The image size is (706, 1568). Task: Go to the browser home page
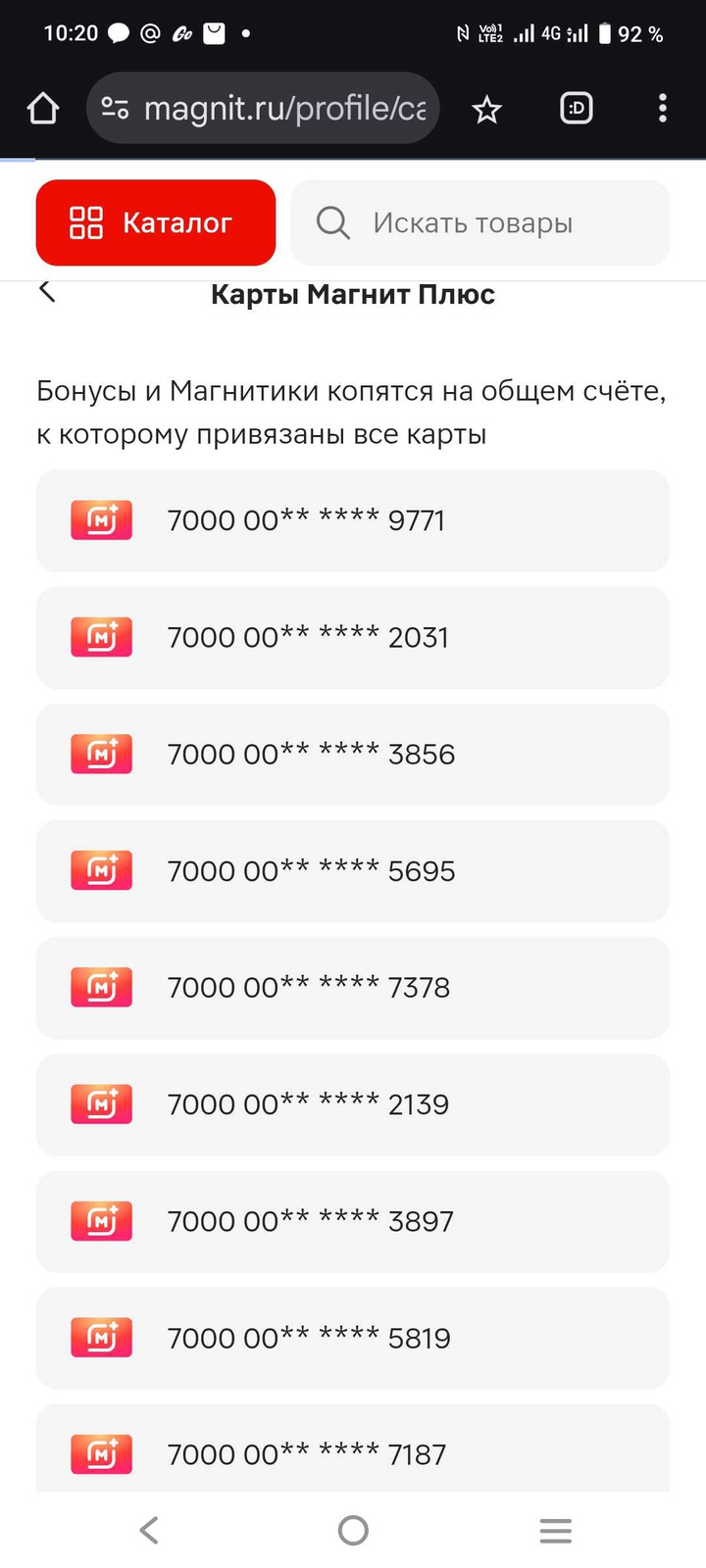point(43,108)
